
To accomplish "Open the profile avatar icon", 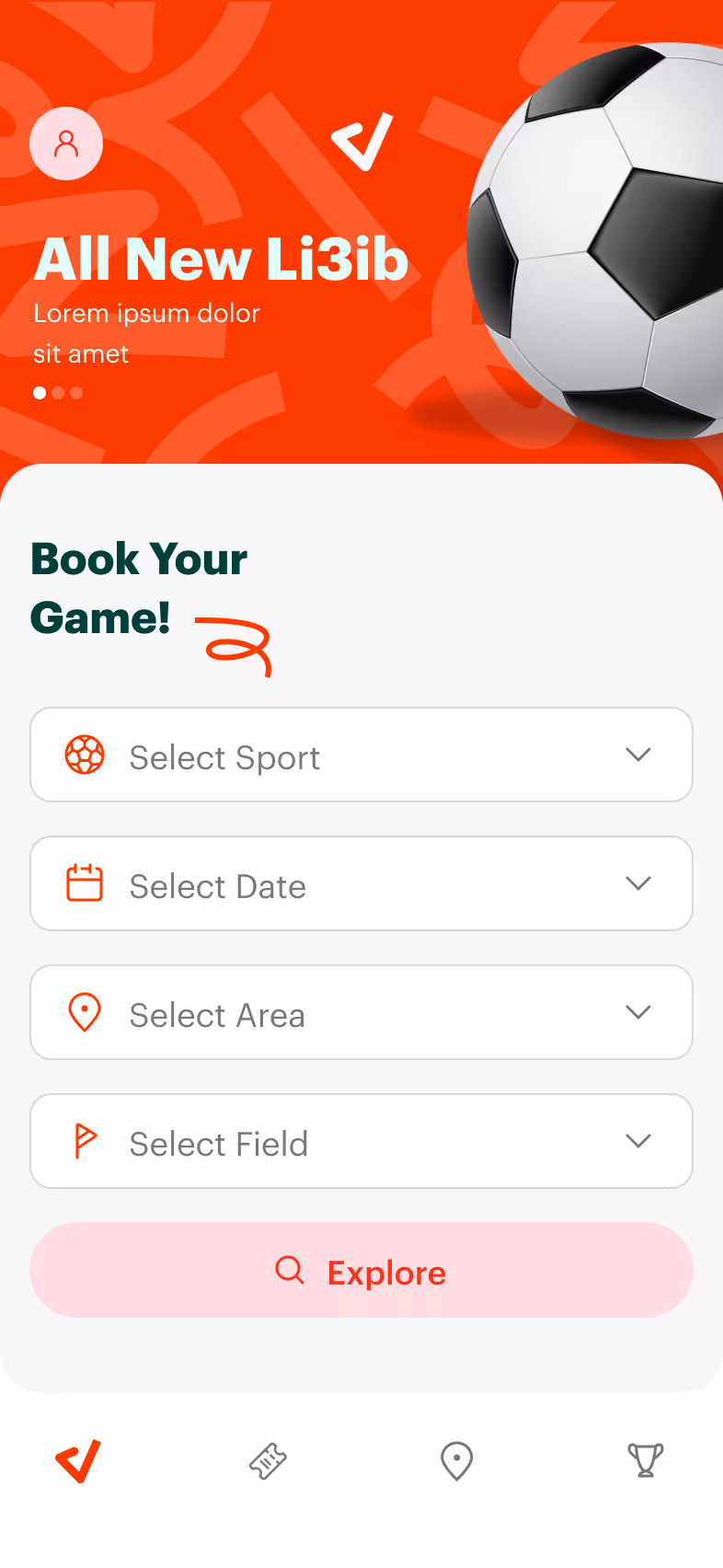I will pos(66,144).
